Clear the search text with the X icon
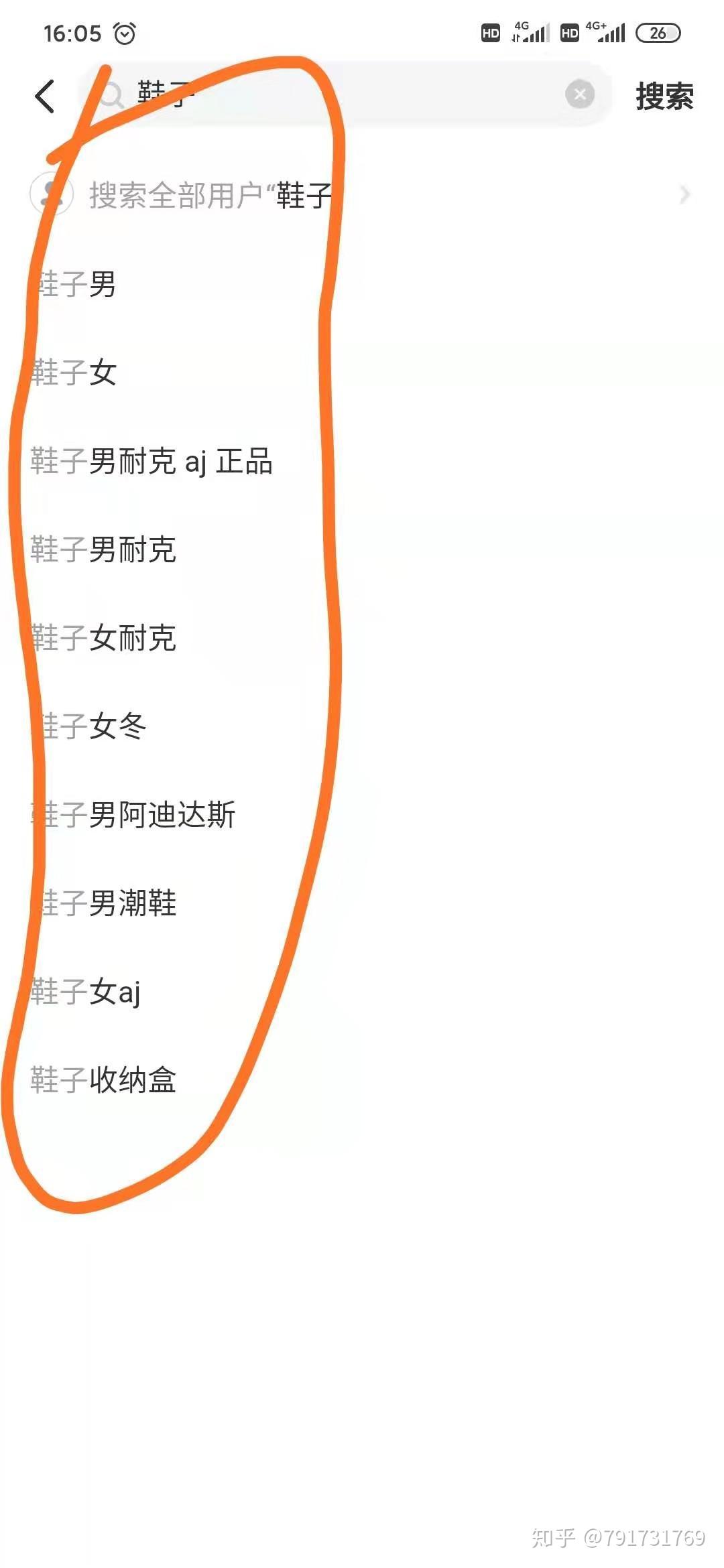724x1568 pixels. point(580,94)
